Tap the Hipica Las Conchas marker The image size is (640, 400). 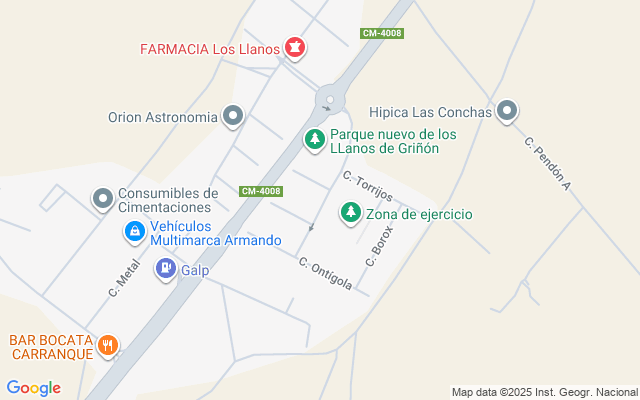tap(508, 112)
